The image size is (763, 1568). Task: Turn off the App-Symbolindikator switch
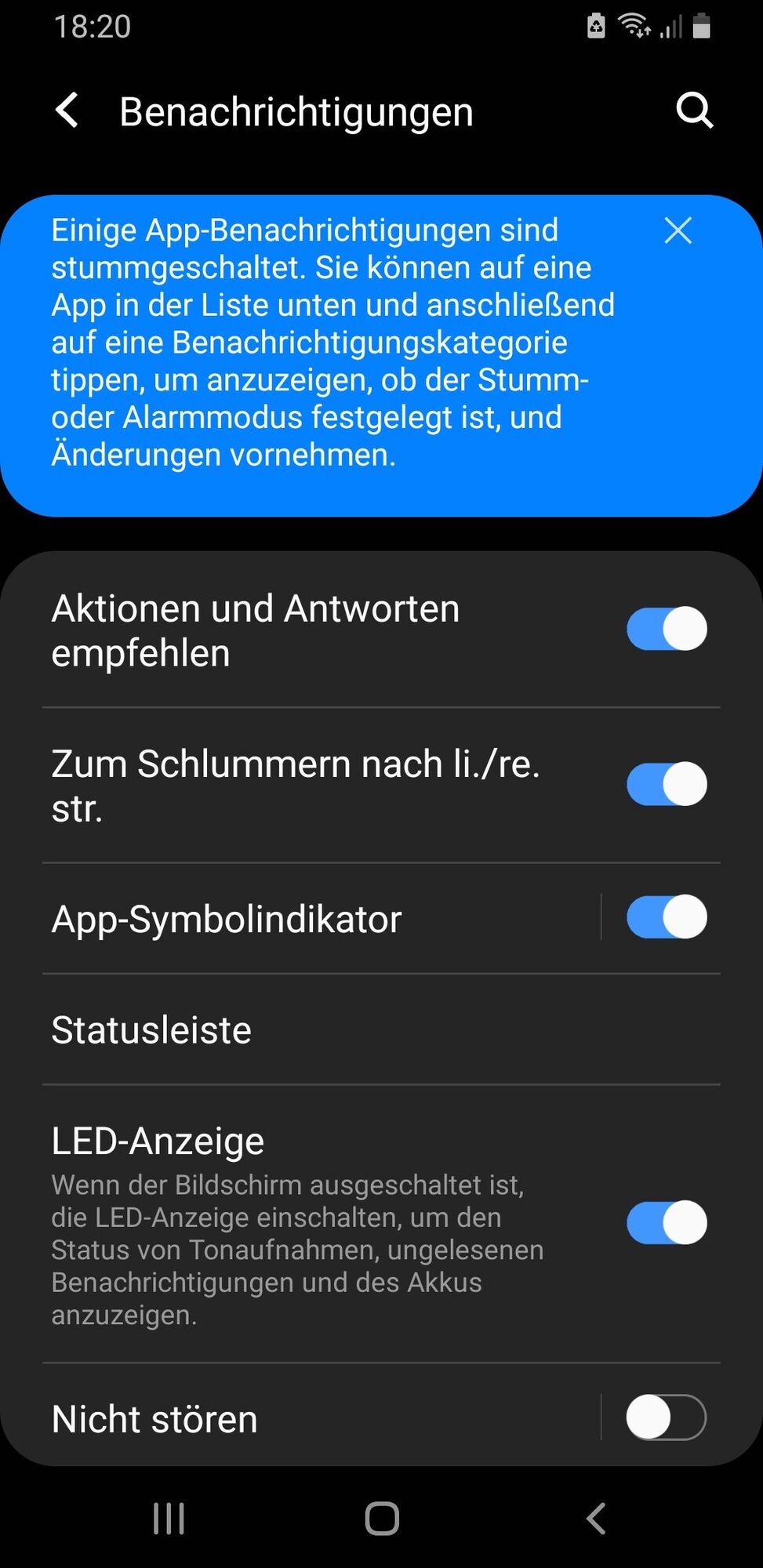click(x=667, y=917)
